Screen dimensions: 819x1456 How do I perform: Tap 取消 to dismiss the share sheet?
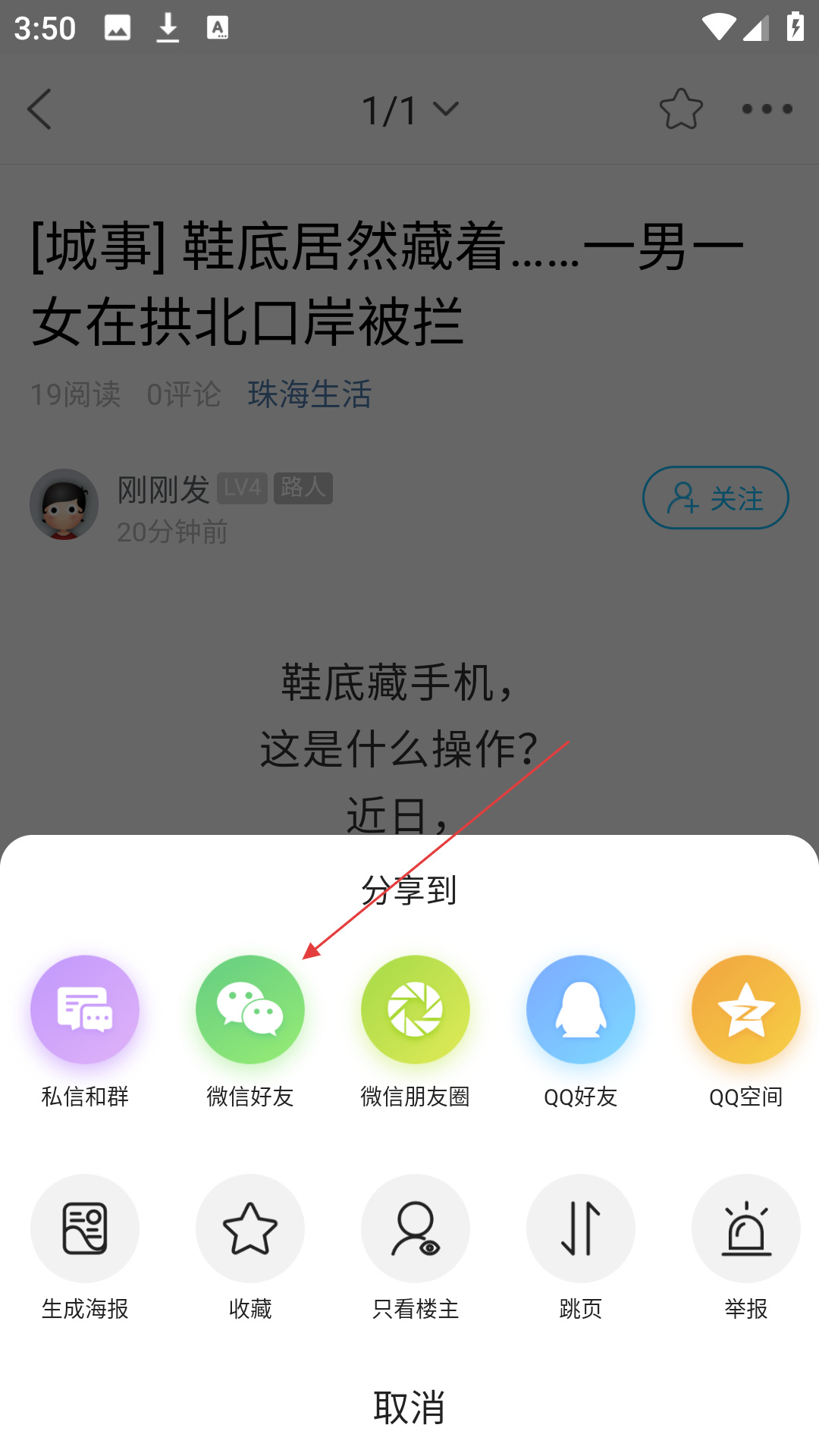(x=409, y=1407)
